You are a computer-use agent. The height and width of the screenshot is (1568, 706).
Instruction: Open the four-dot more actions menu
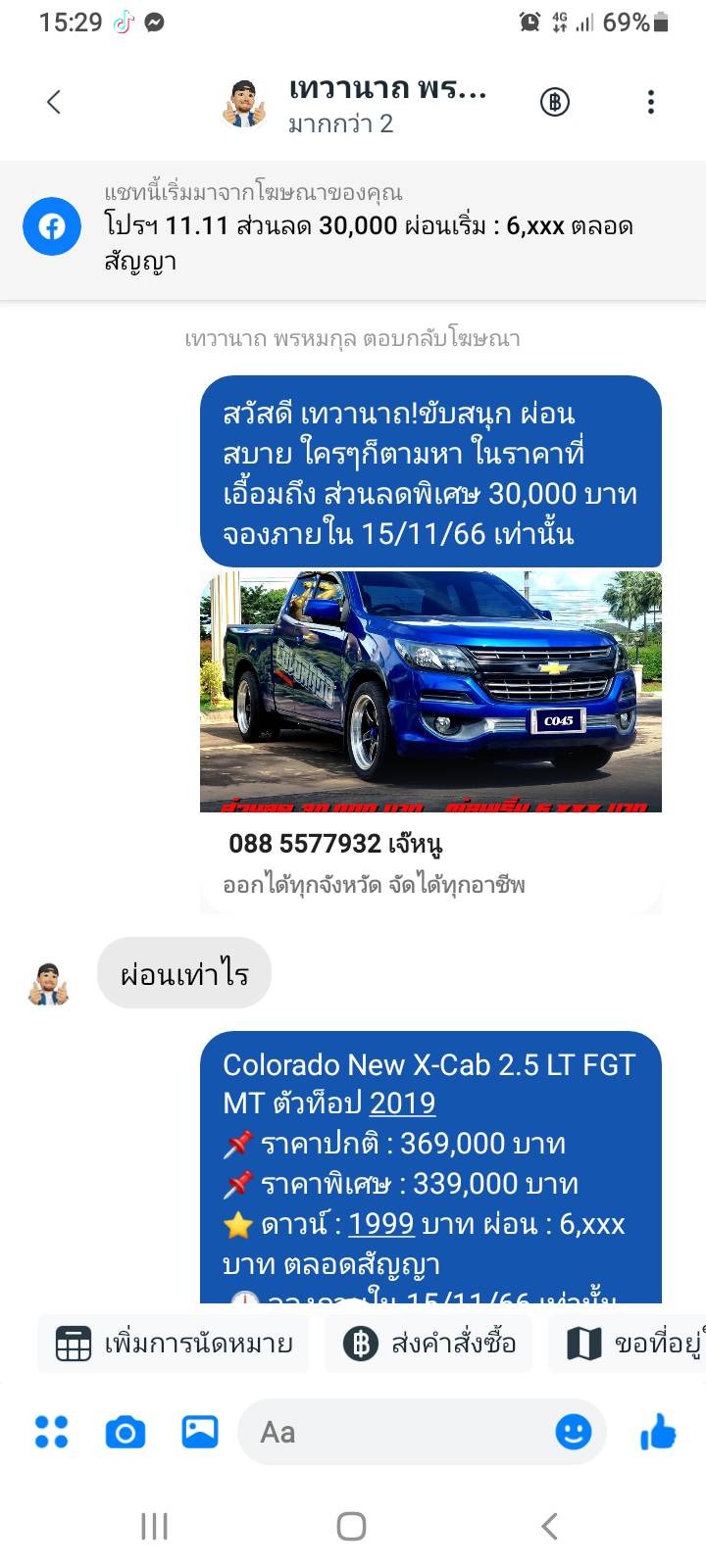[51, 1432]
